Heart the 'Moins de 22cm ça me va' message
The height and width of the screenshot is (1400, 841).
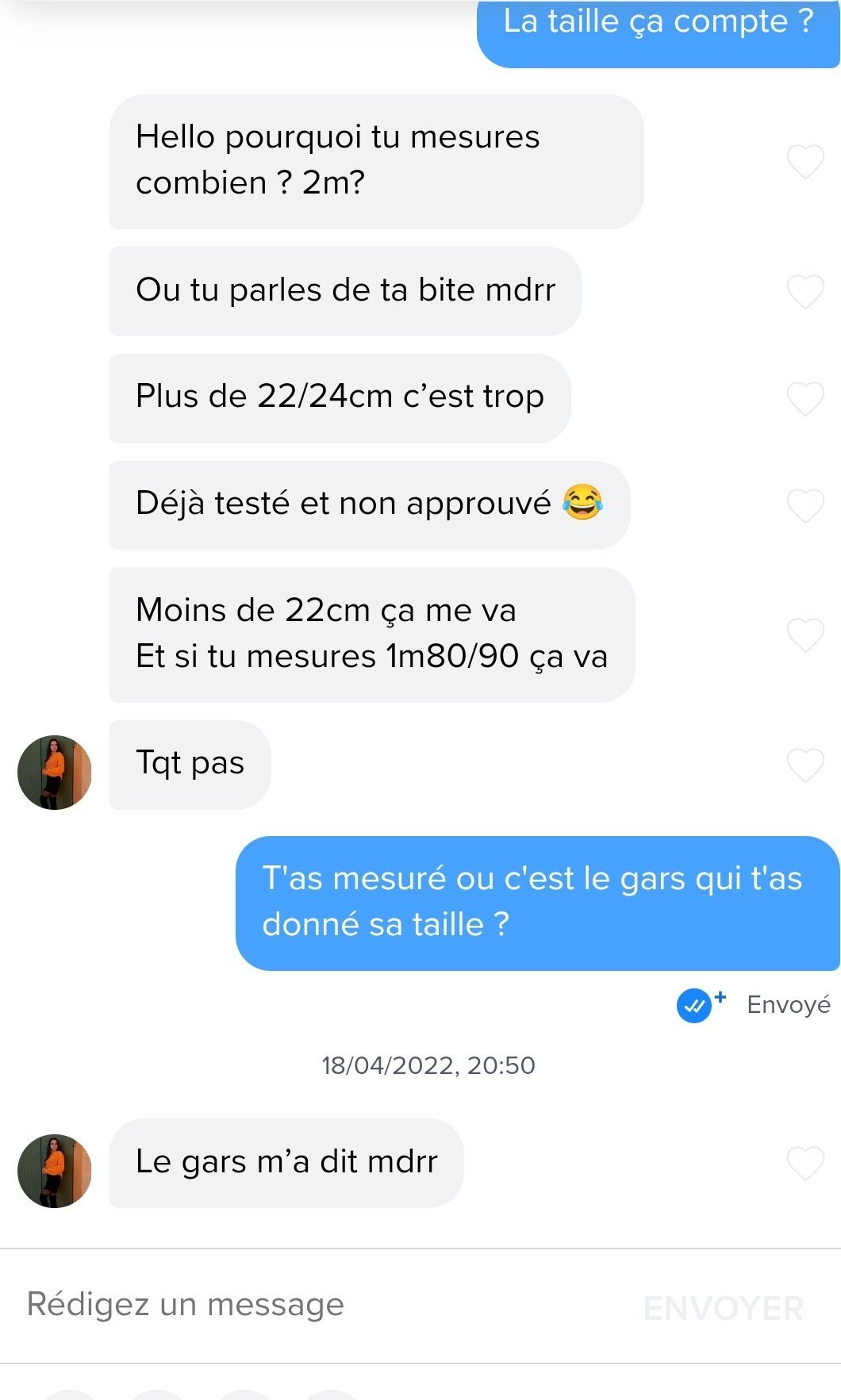(x=805, y=635)
